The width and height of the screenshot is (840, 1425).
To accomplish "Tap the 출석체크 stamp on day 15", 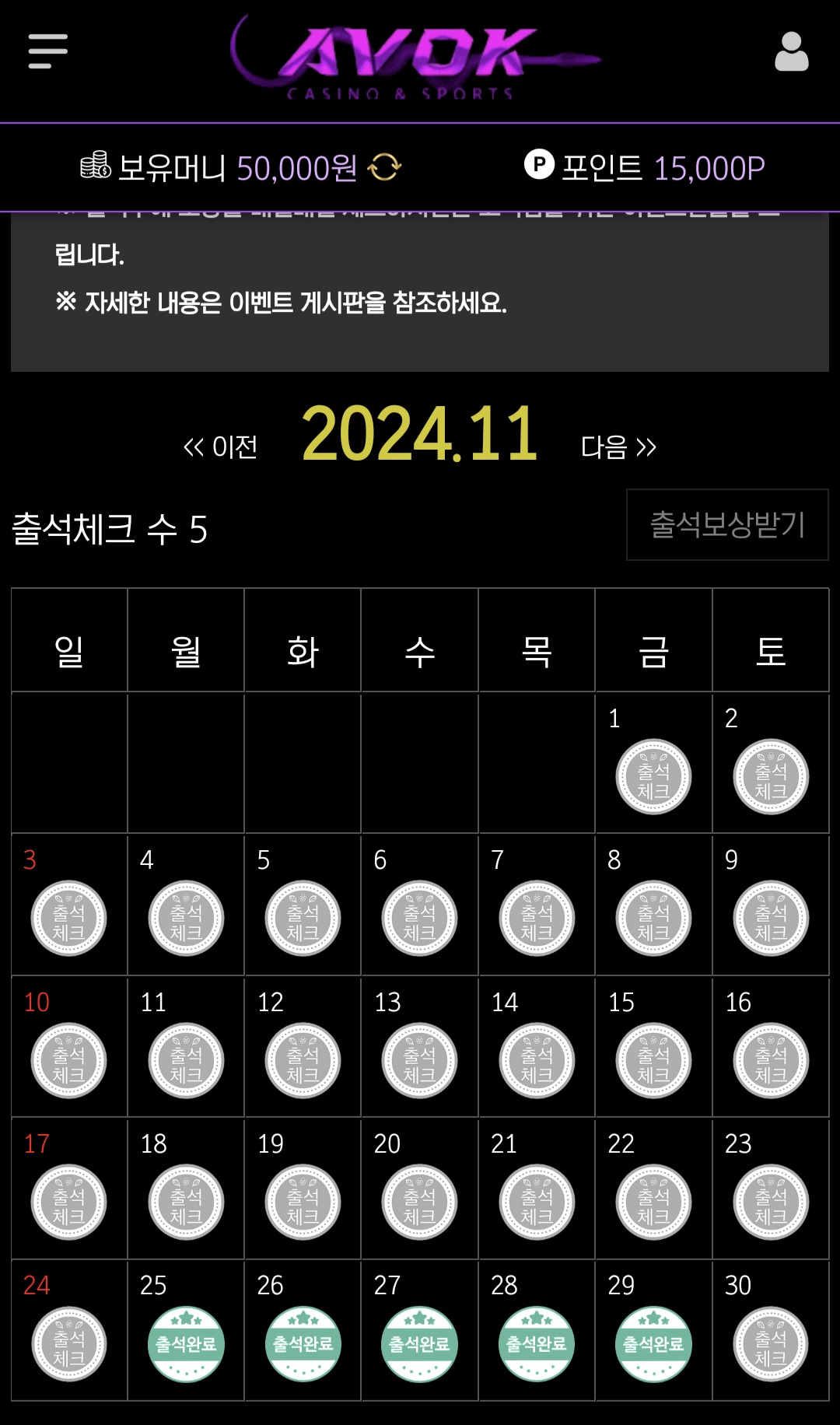I will pos(653,1060).
